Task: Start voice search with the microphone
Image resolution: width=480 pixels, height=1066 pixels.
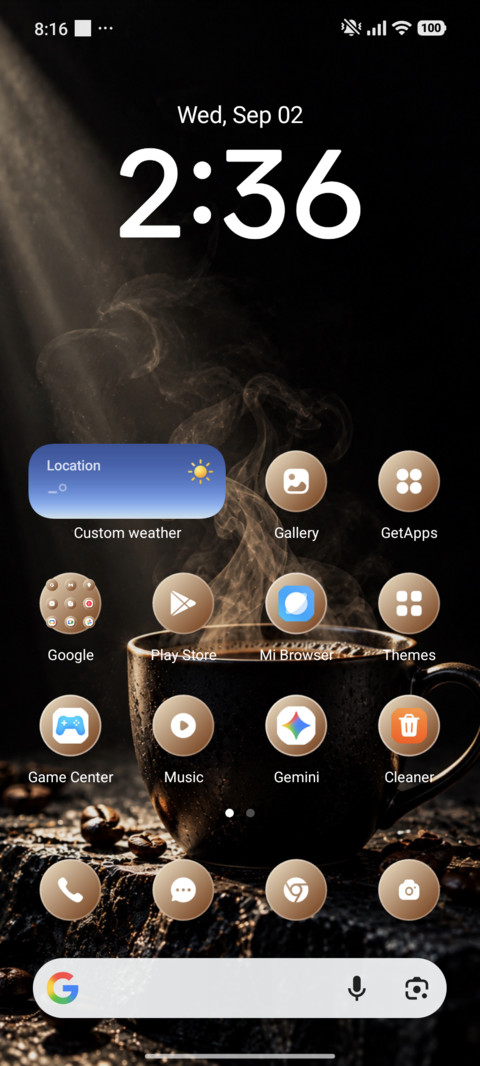Action: click(357, 988)
